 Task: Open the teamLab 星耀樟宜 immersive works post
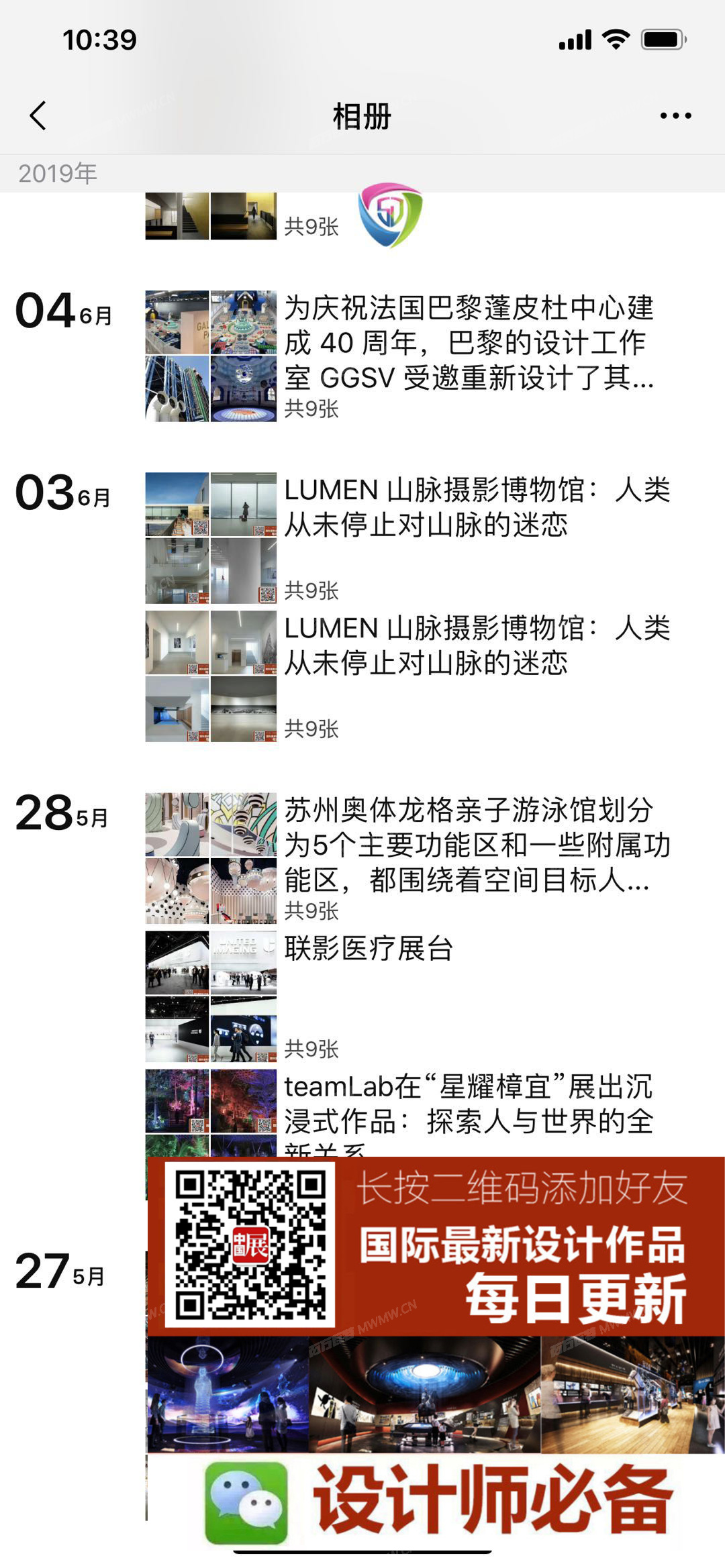coord(468,1105)
